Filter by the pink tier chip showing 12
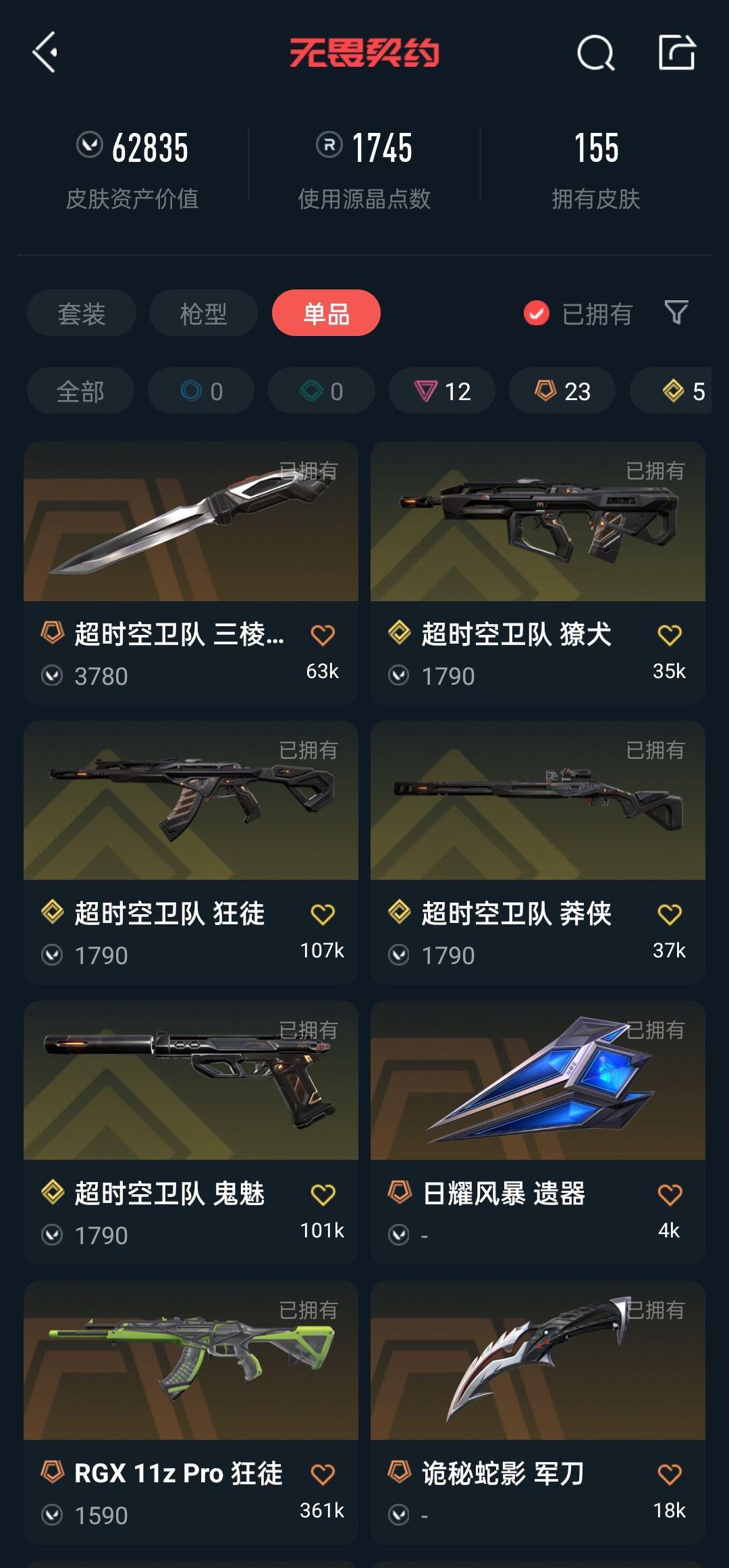This screenshot has width=729, height=1568. click(x=442, y=391)
